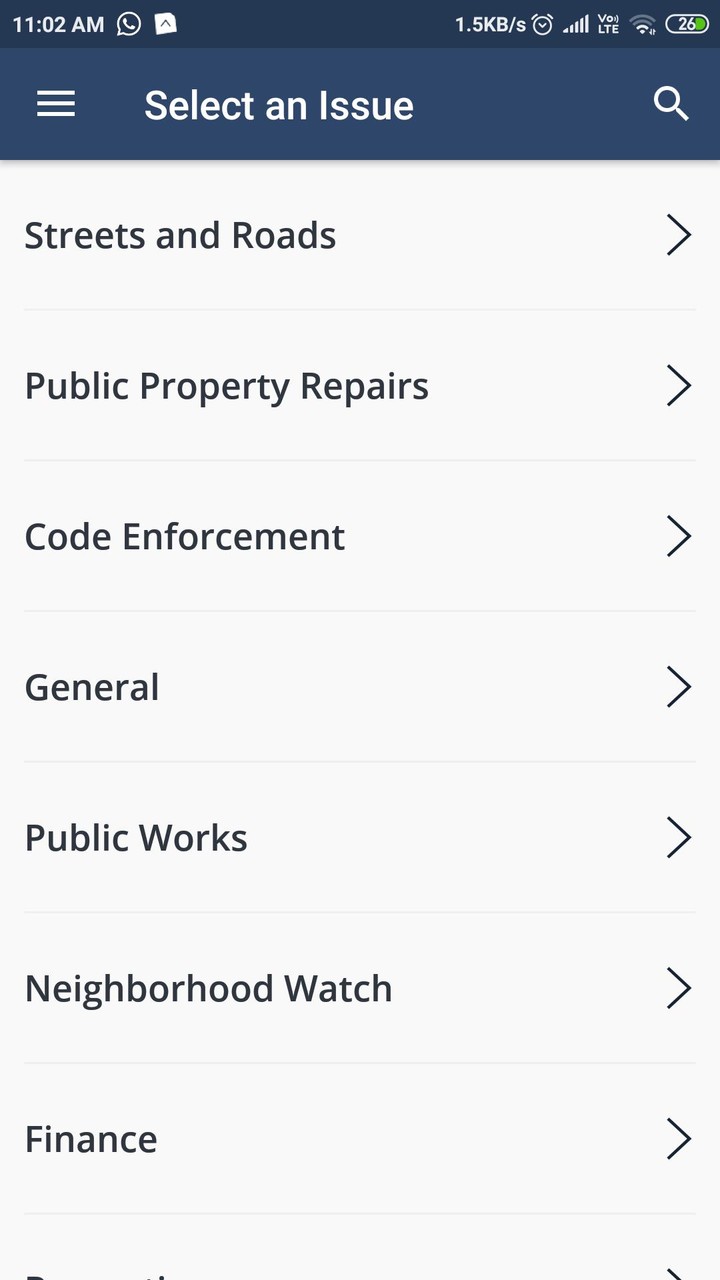Open the hamburger navigation menu

pyautogui.click(x=56, y=104)
